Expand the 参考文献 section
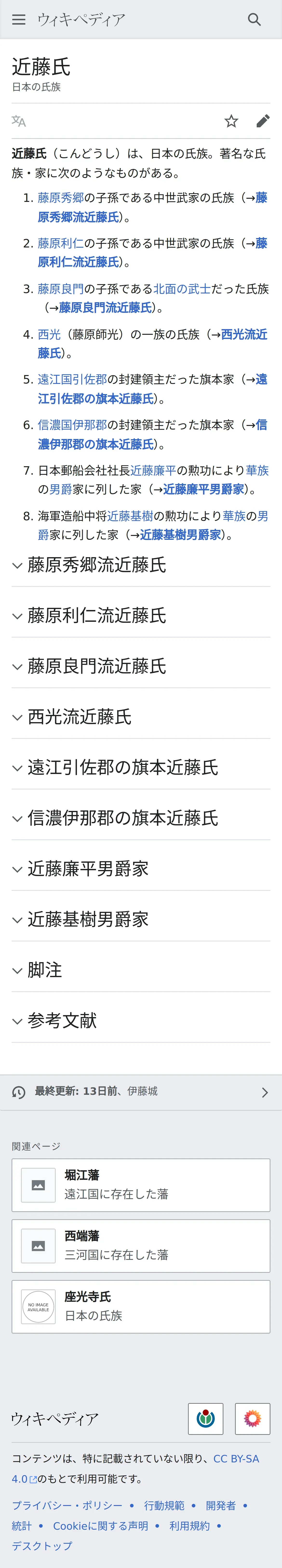The width and height of the screenshot is (282, 1568). (141, 1020)
